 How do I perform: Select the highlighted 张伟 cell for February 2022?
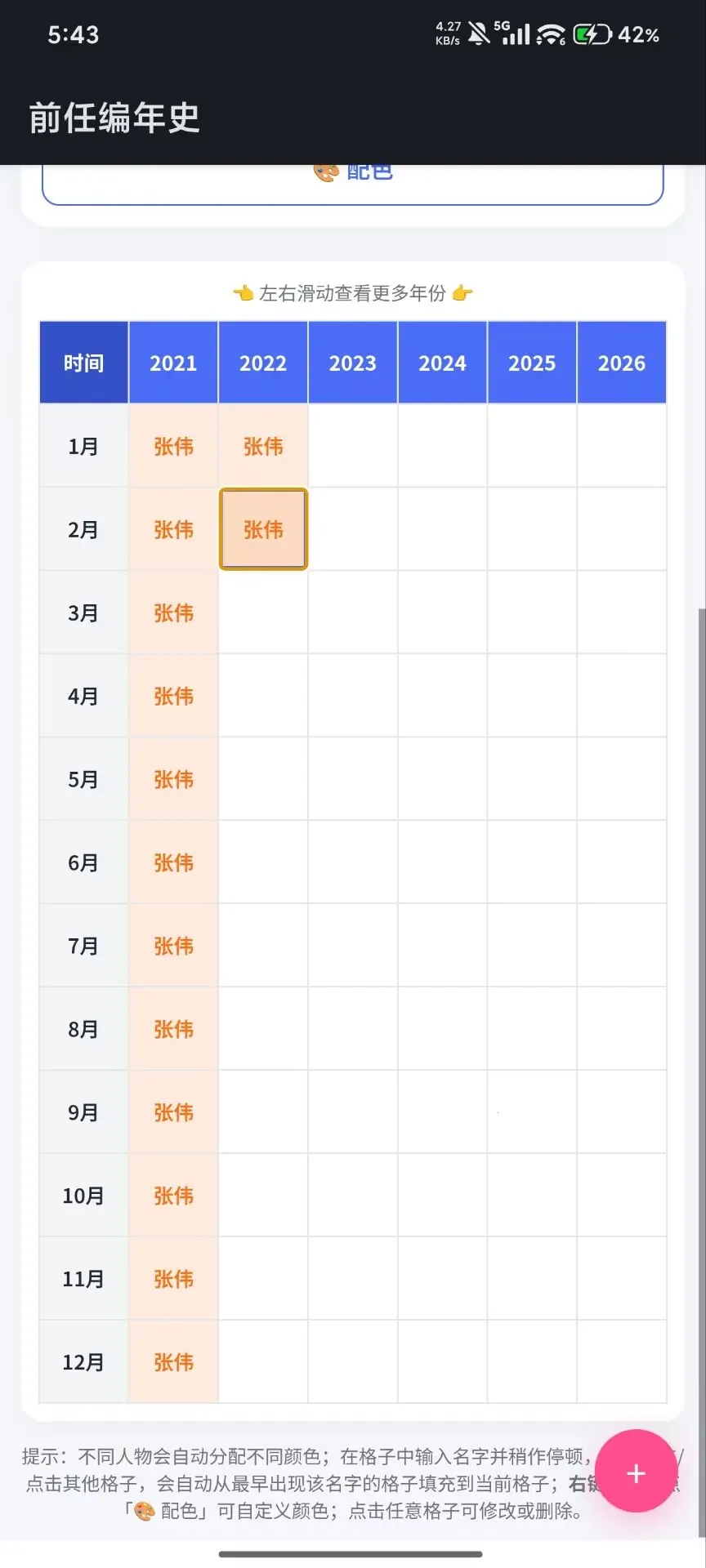click(x=263, y=529)
